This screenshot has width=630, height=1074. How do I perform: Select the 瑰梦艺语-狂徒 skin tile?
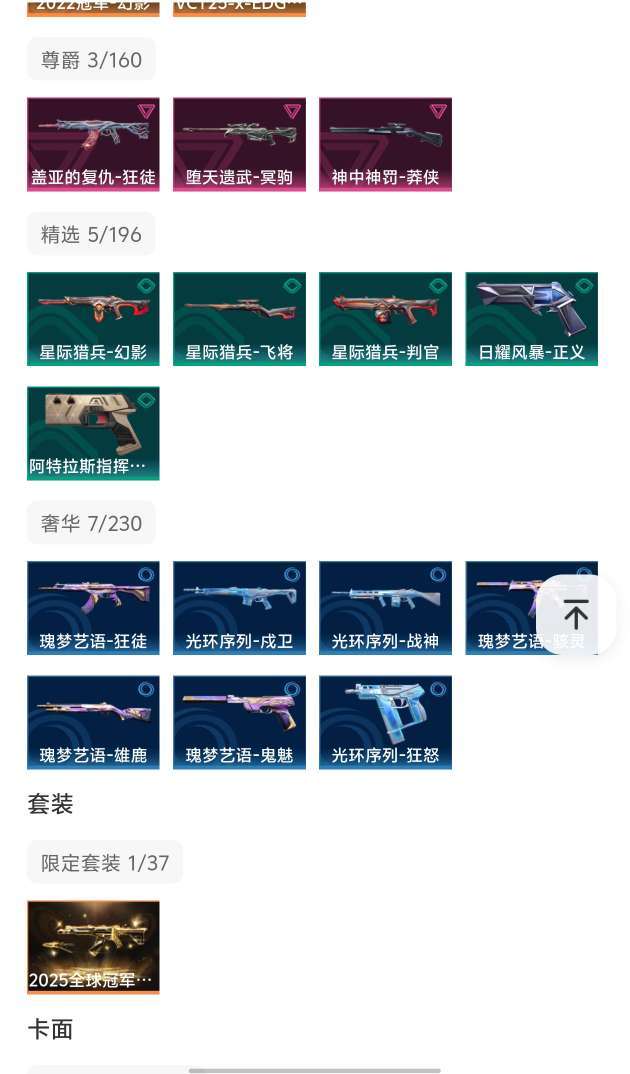pos(93,607)
